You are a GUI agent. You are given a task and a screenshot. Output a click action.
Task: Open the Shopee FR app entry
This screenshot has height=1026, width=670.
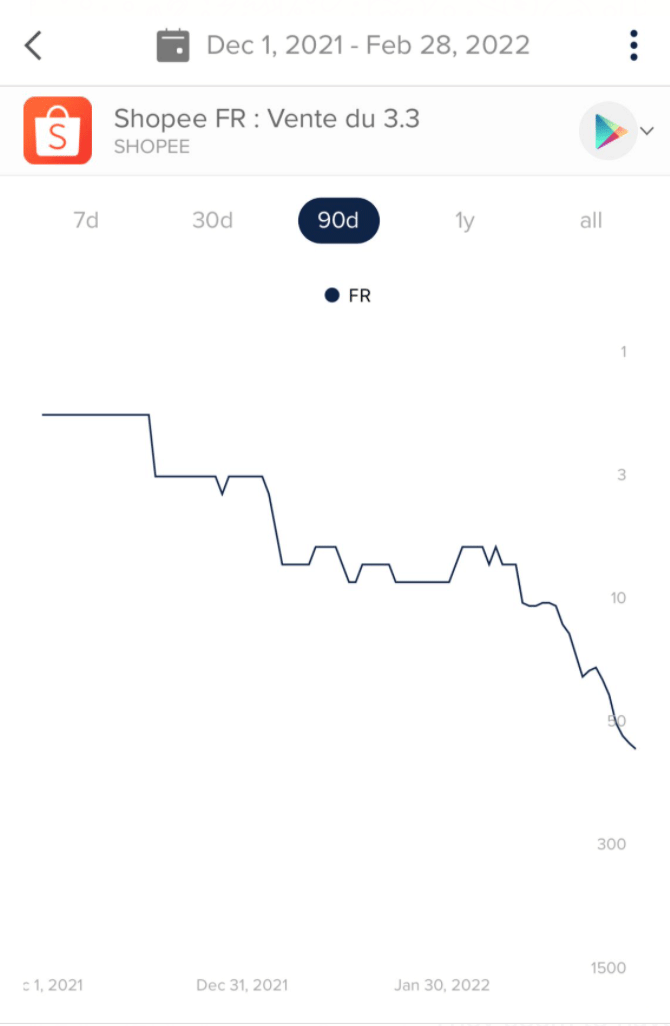[x=266, y=131]
